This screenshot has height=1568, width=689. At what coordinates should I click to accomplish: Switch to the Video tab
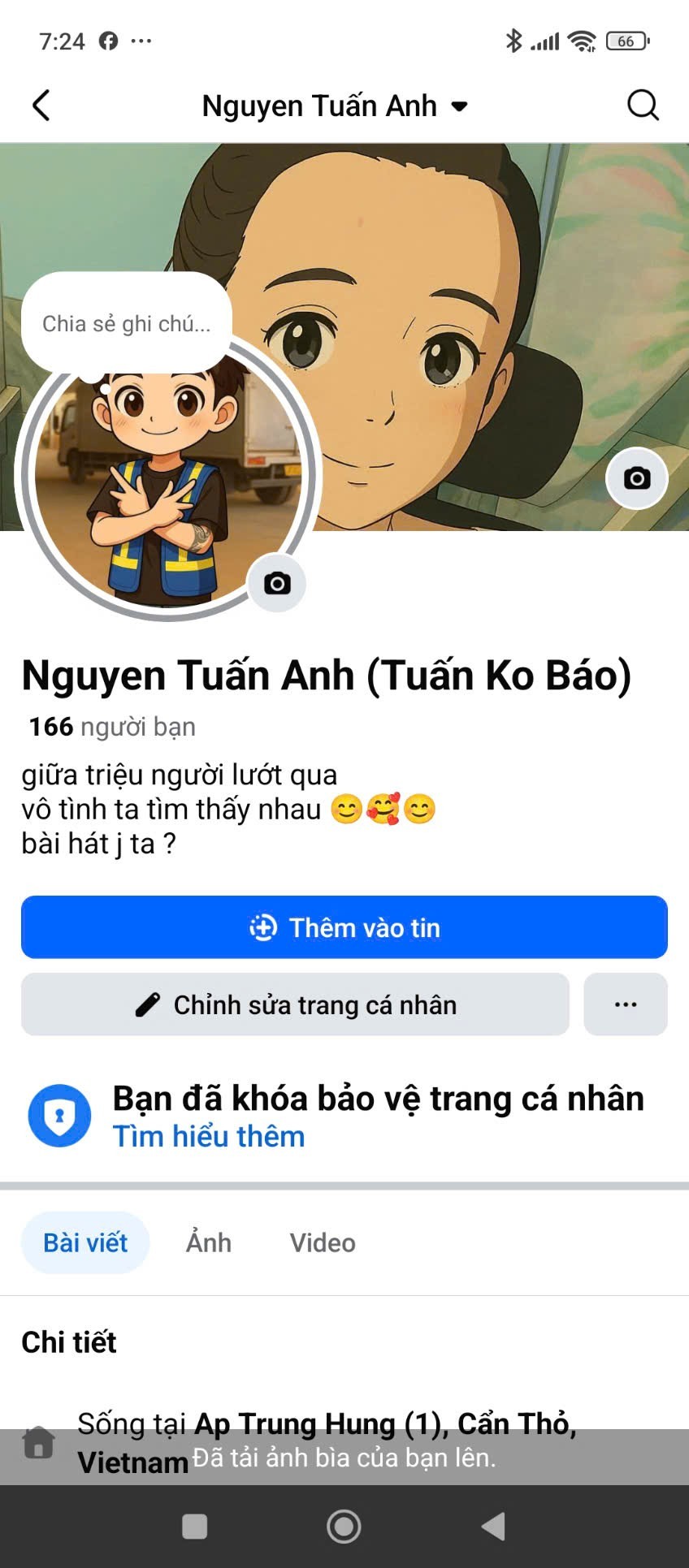[x=323, y=1242]
